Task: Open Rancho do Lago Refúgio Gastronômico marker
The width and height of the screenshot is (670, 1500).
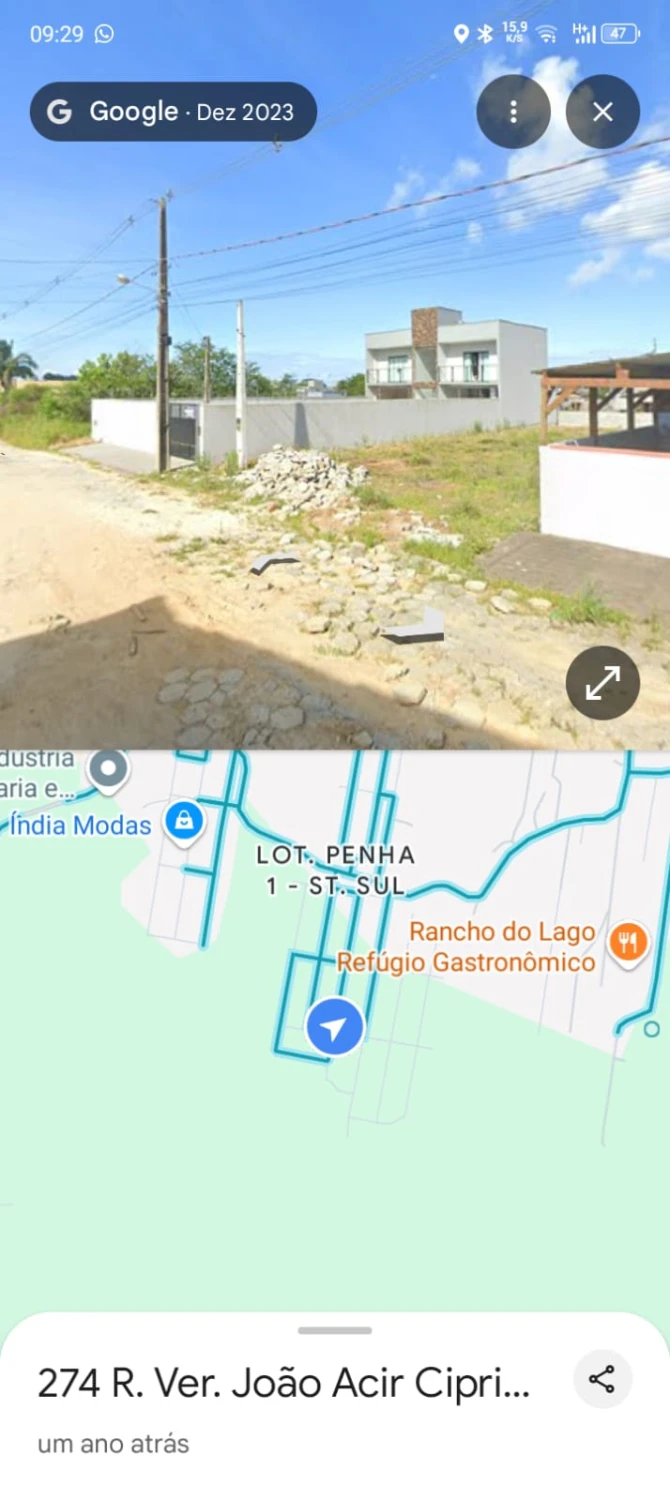Action: point(628,943)
